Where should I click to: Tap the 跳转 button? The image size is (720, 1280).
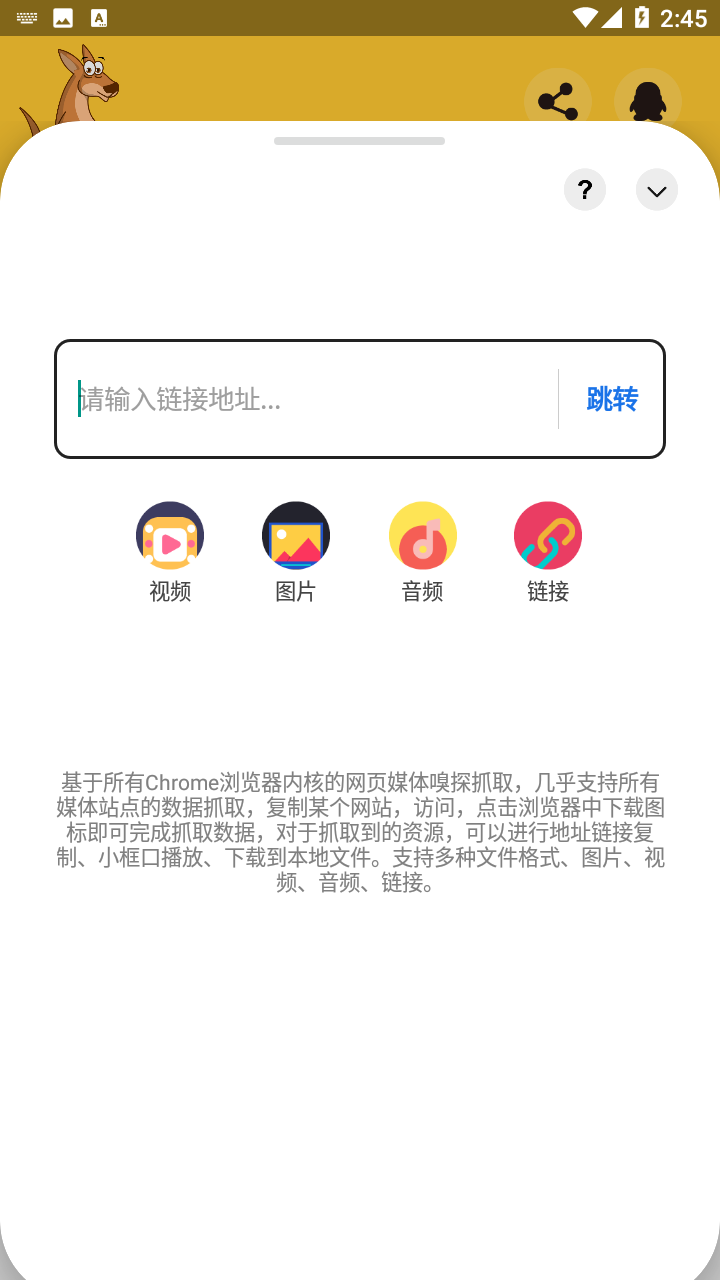612,399
